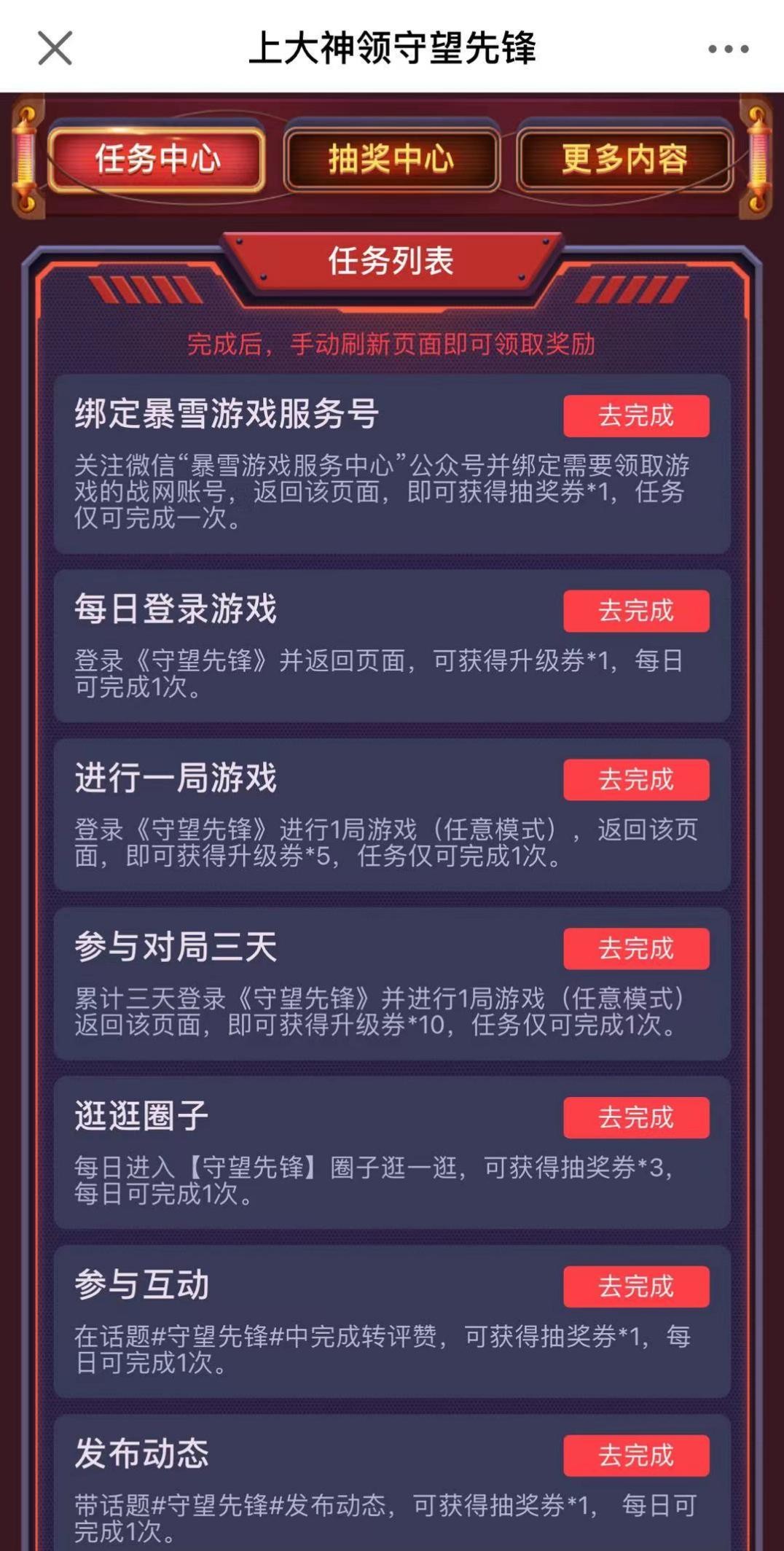This screenshot has width=784, height=1551.
Task: Close the page with the X icon
Action: click(54, 50)
